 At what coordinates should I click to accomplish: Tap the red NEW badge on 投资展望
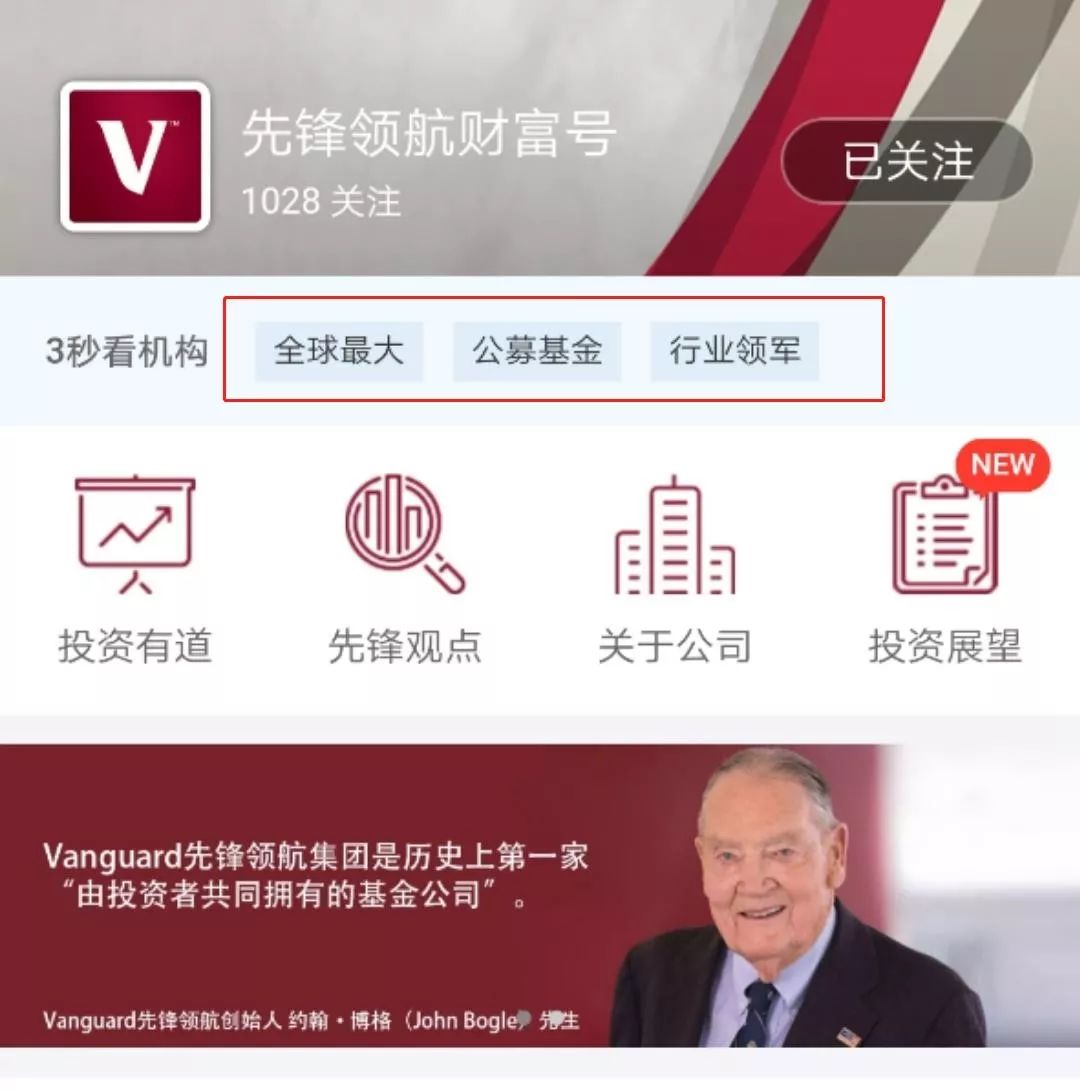pyautogui.click(x=1001, y=464)
